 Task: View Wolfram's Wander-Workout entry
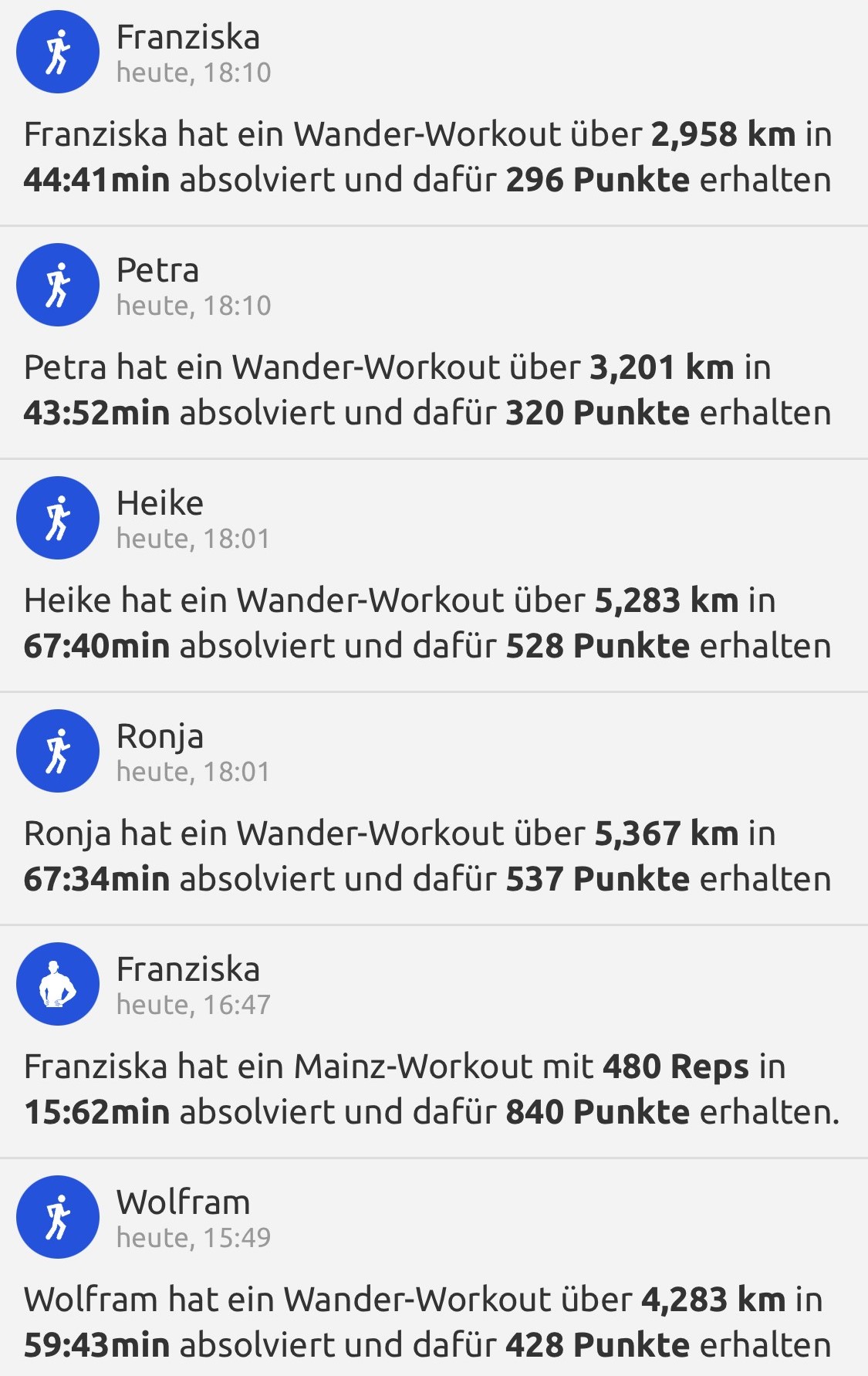tap(428, 1322)
